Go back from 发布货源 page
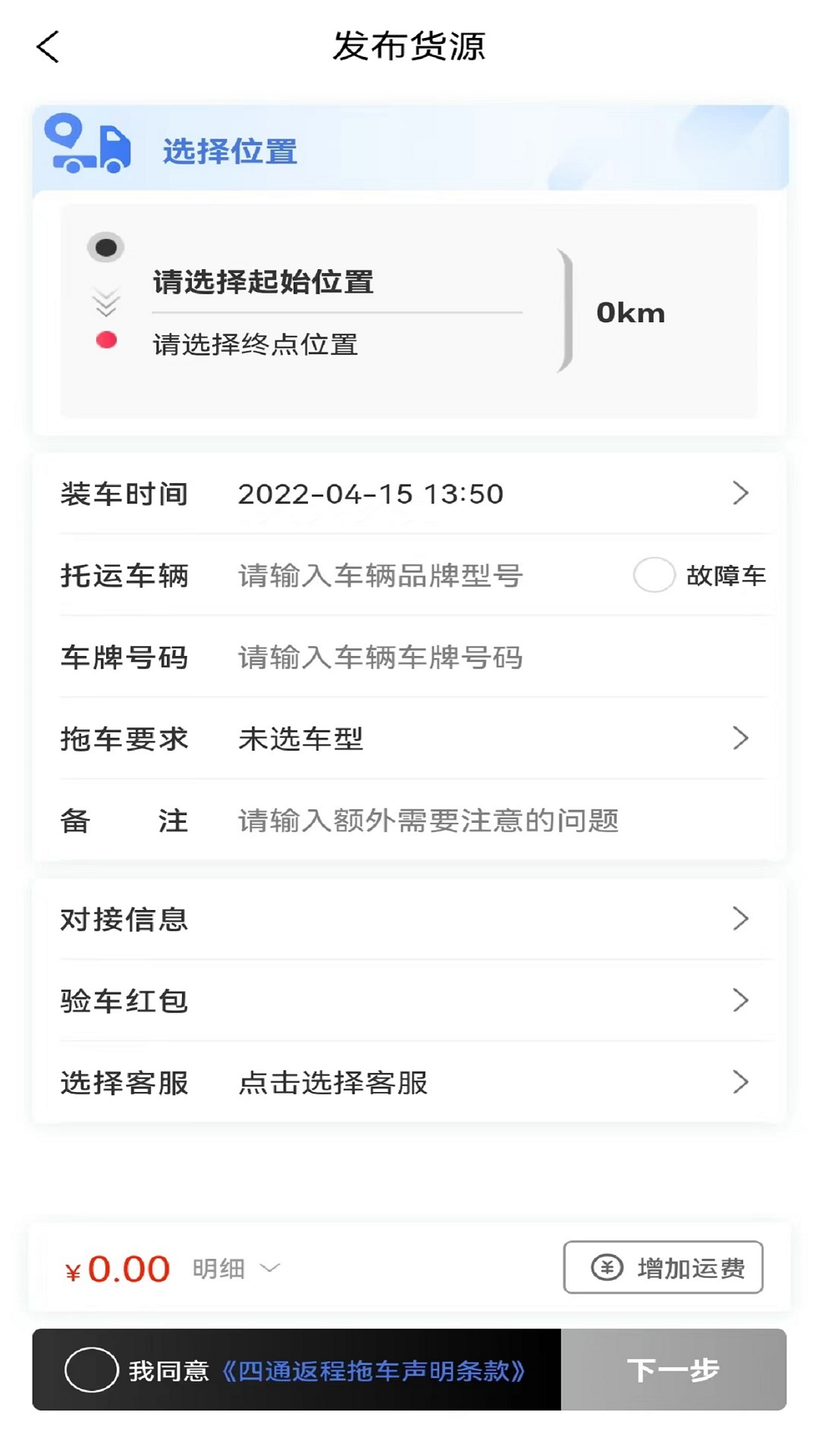 [48, 47]
